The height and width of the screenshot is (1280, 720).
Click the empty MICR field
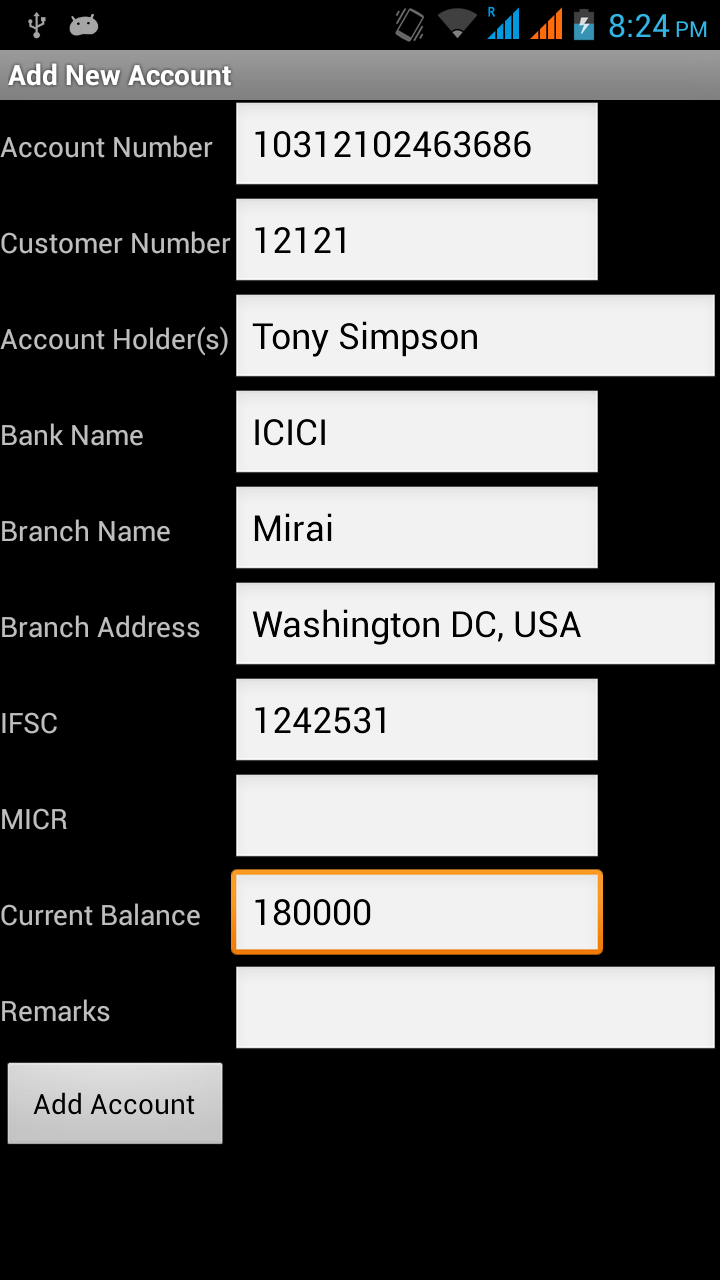coord(416,815)
